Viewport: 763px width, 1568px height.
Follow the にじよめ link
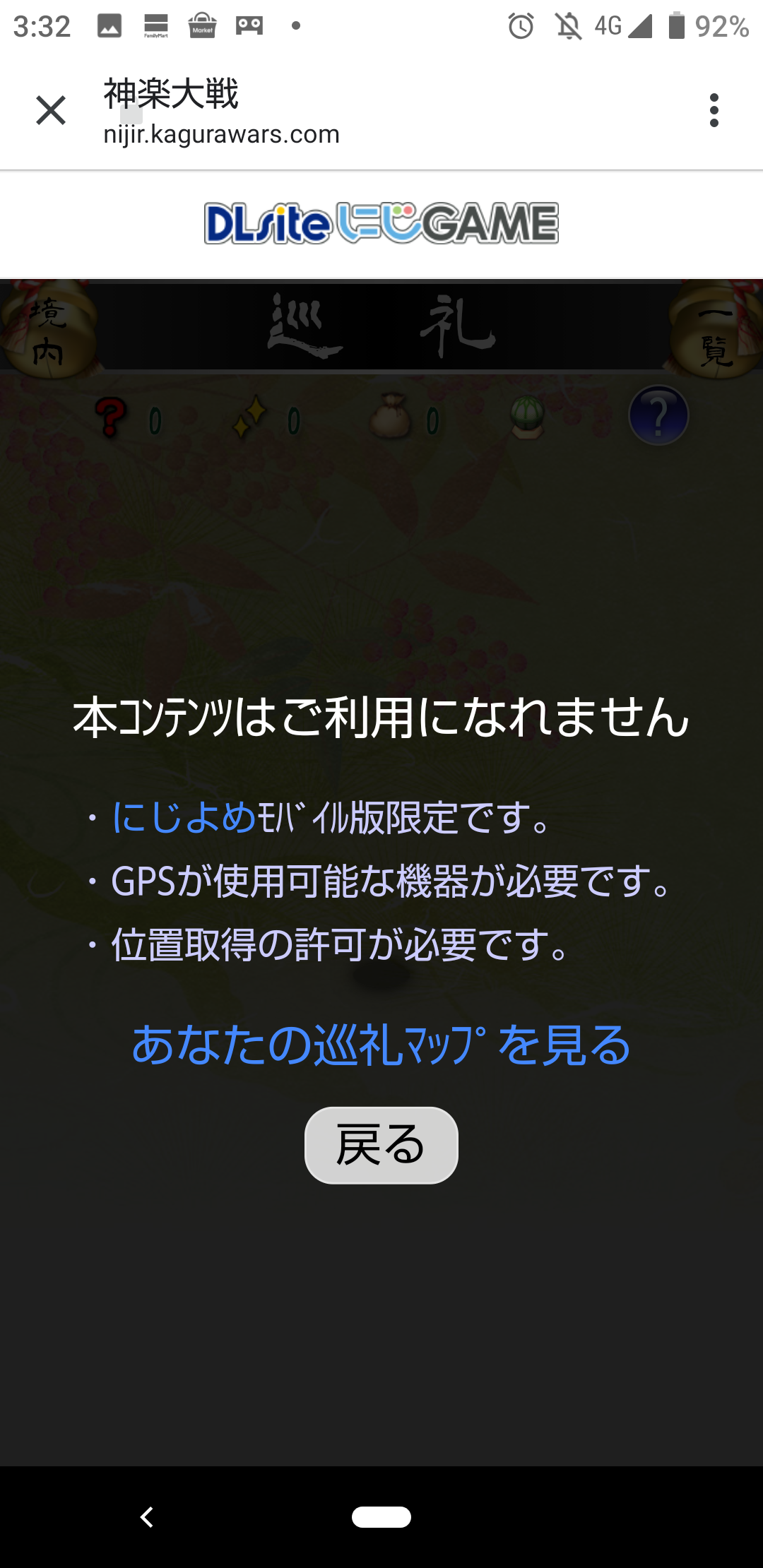184,817
